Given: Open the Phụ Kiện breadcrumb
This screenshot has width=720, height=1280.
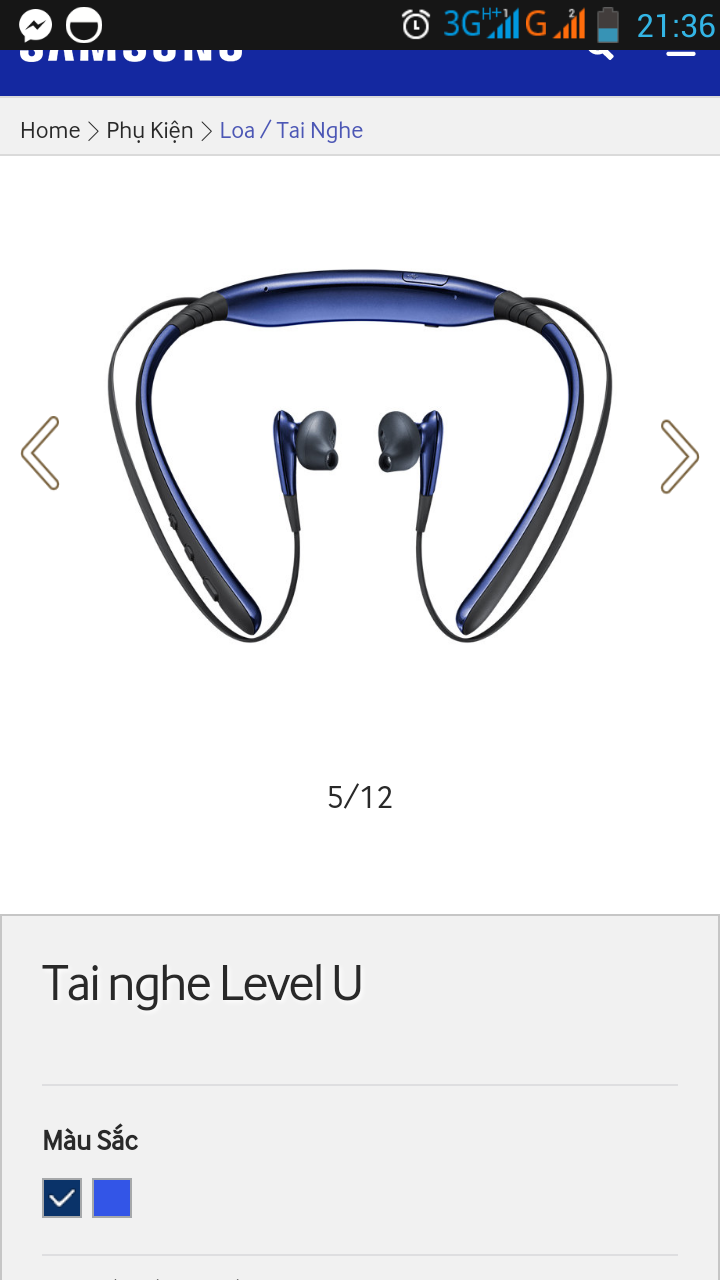Looking at the screenshot, I should tap(150, 131).
